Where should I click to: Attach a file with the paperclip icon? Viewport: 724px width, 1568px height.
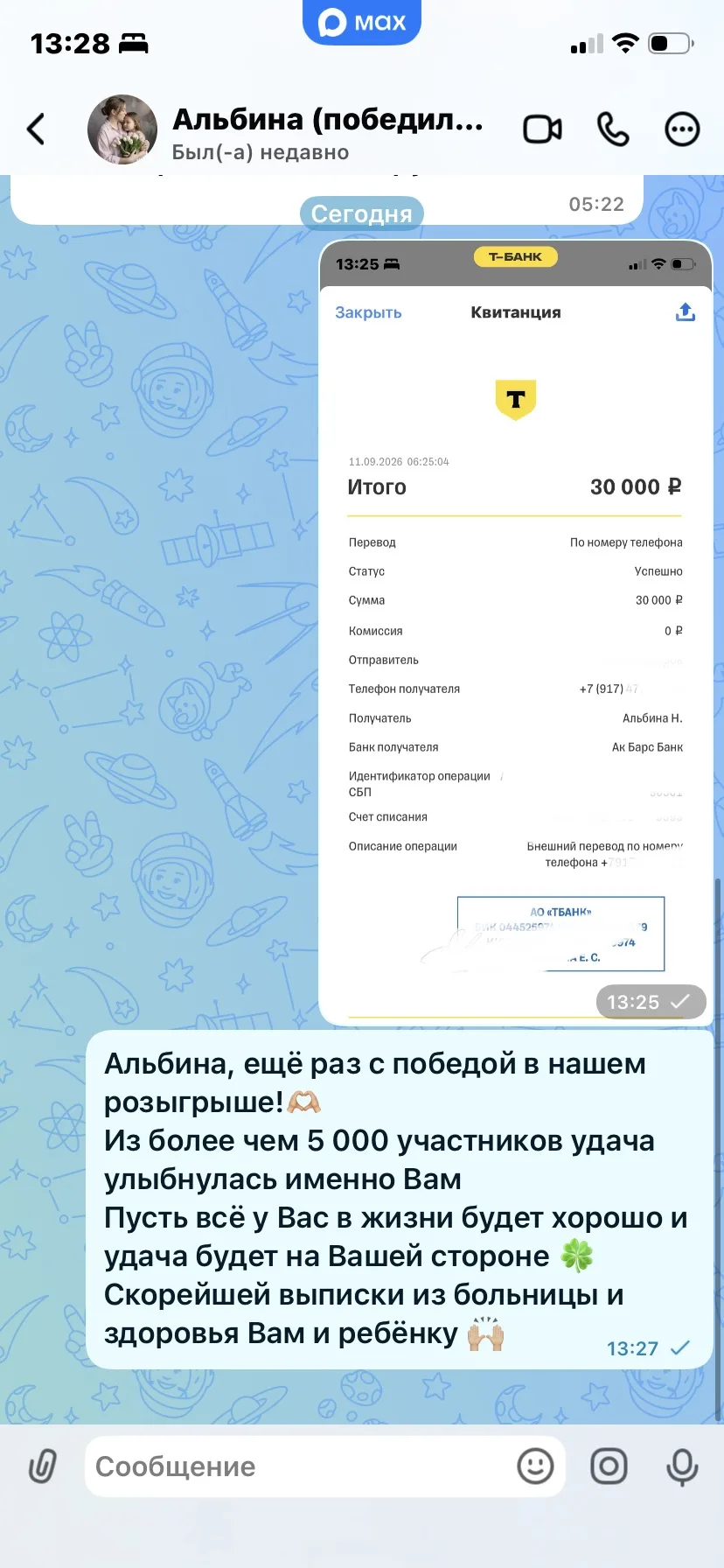click(43, 1466)
